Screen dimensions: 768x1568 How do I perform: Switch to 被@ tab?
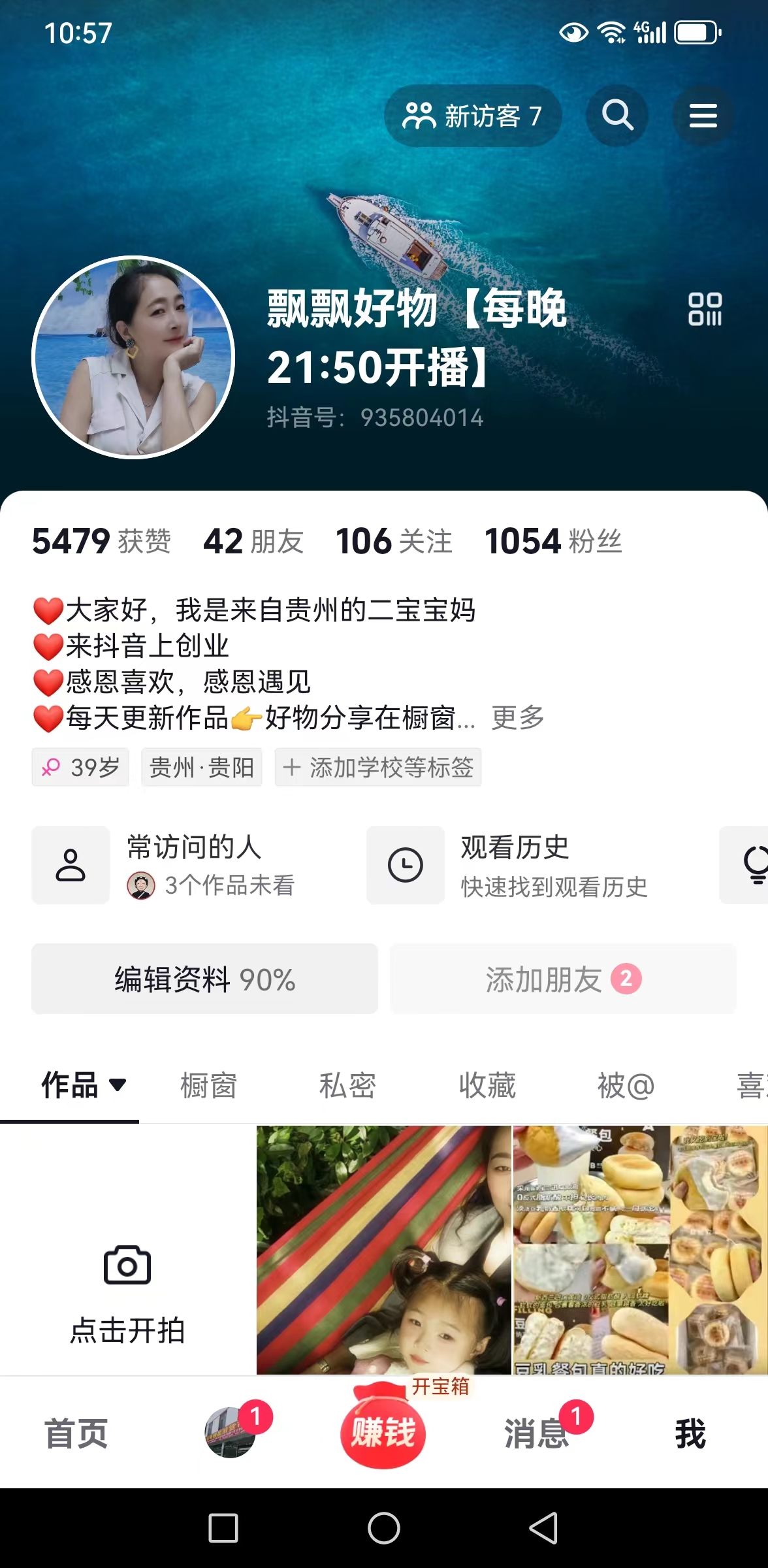(626, 1086)
